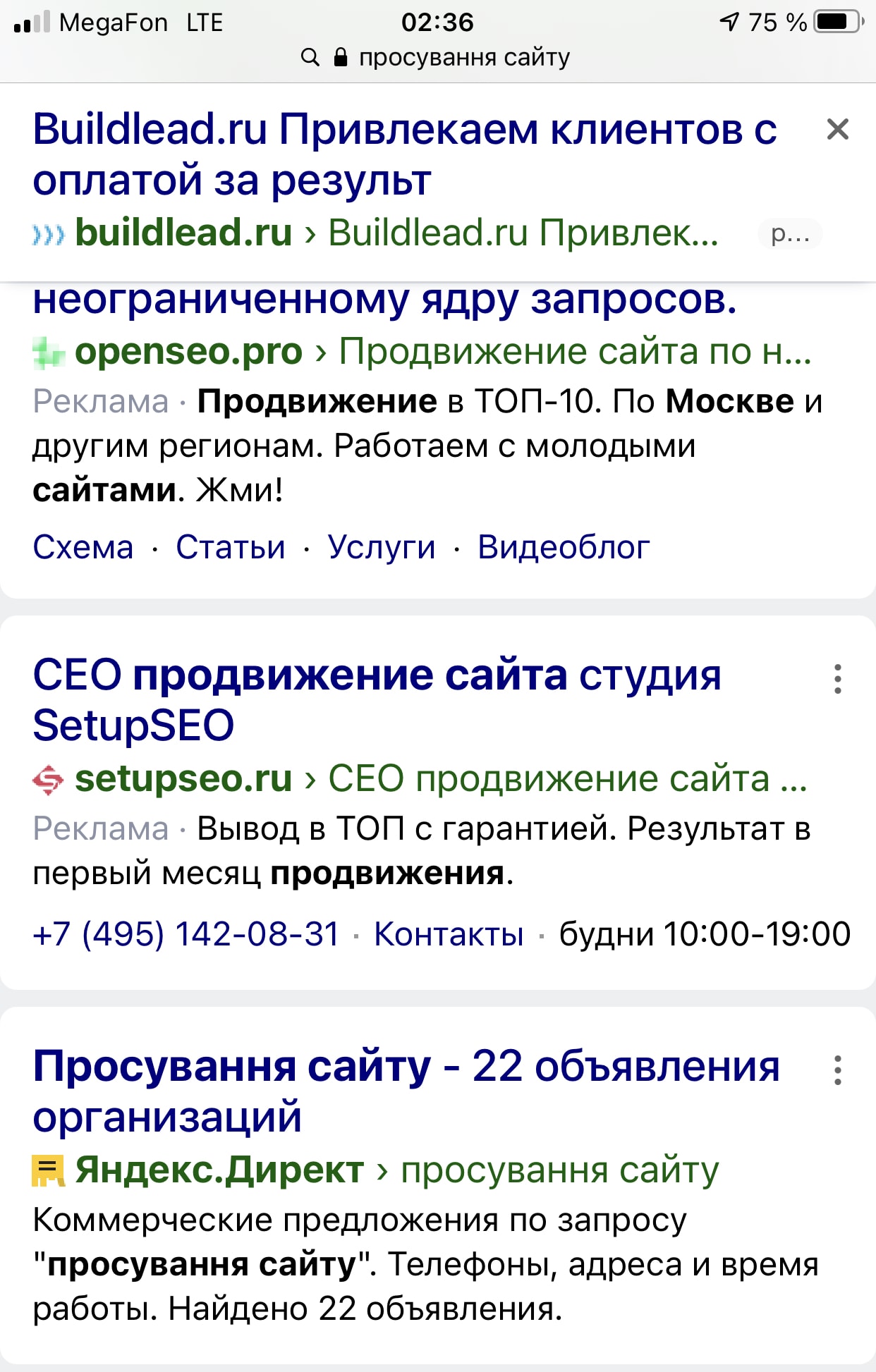This screenshot has width=876, height=1372.
Task: Open options menu for Яндекс.Директ result
Action: pos(837,1070)
